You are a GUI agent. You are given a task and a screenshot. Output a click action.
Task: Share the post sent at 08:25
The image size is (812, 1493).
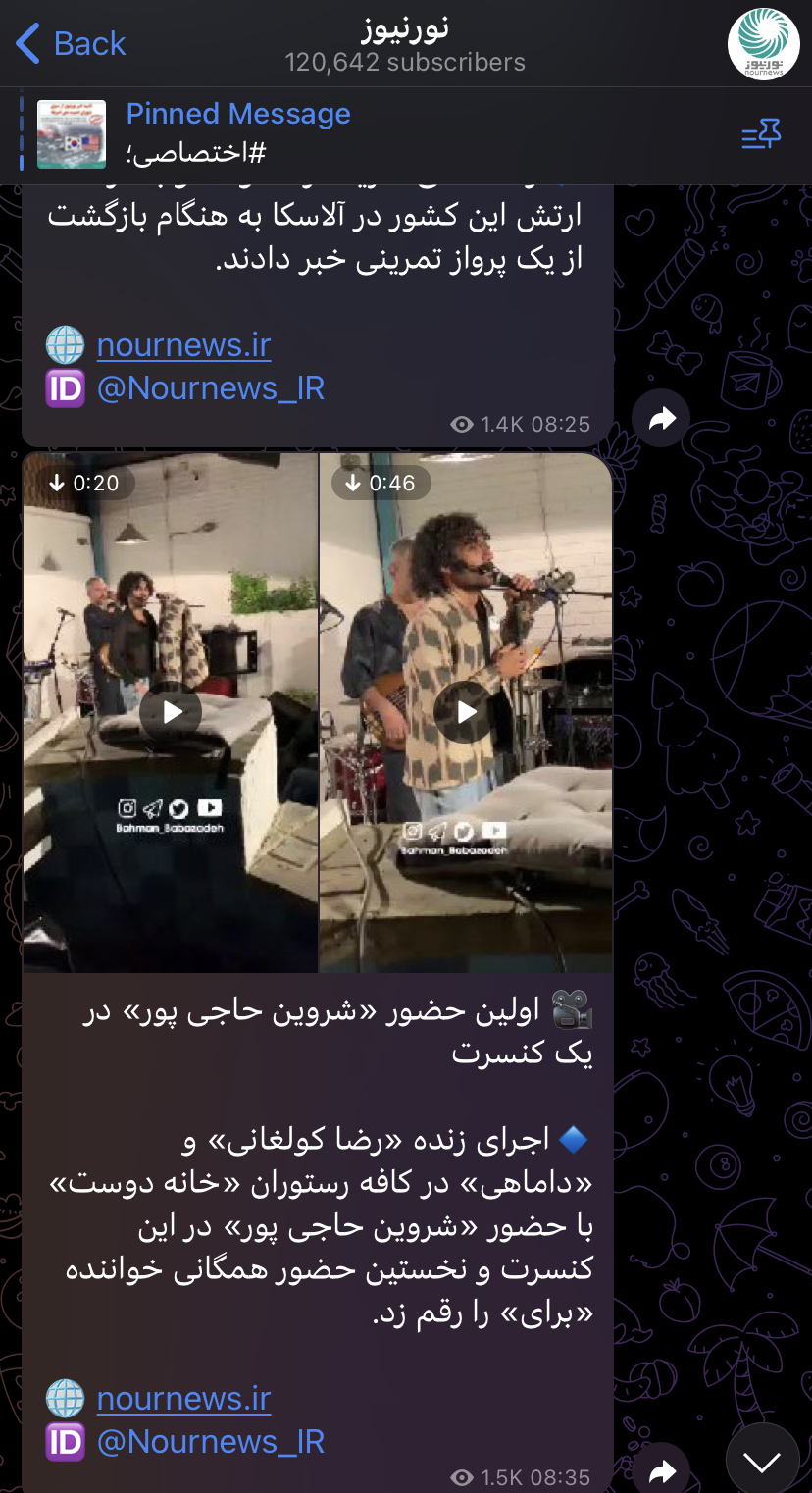point(661,419)
